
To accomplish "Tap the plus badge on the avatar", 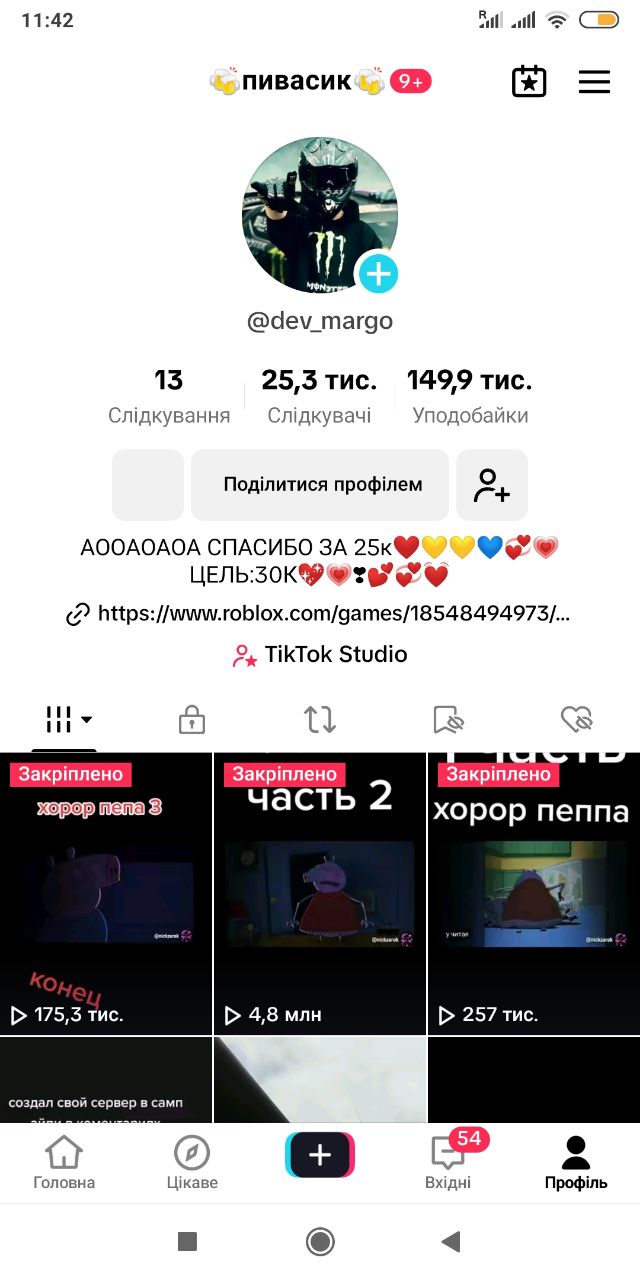I will 378,273.
